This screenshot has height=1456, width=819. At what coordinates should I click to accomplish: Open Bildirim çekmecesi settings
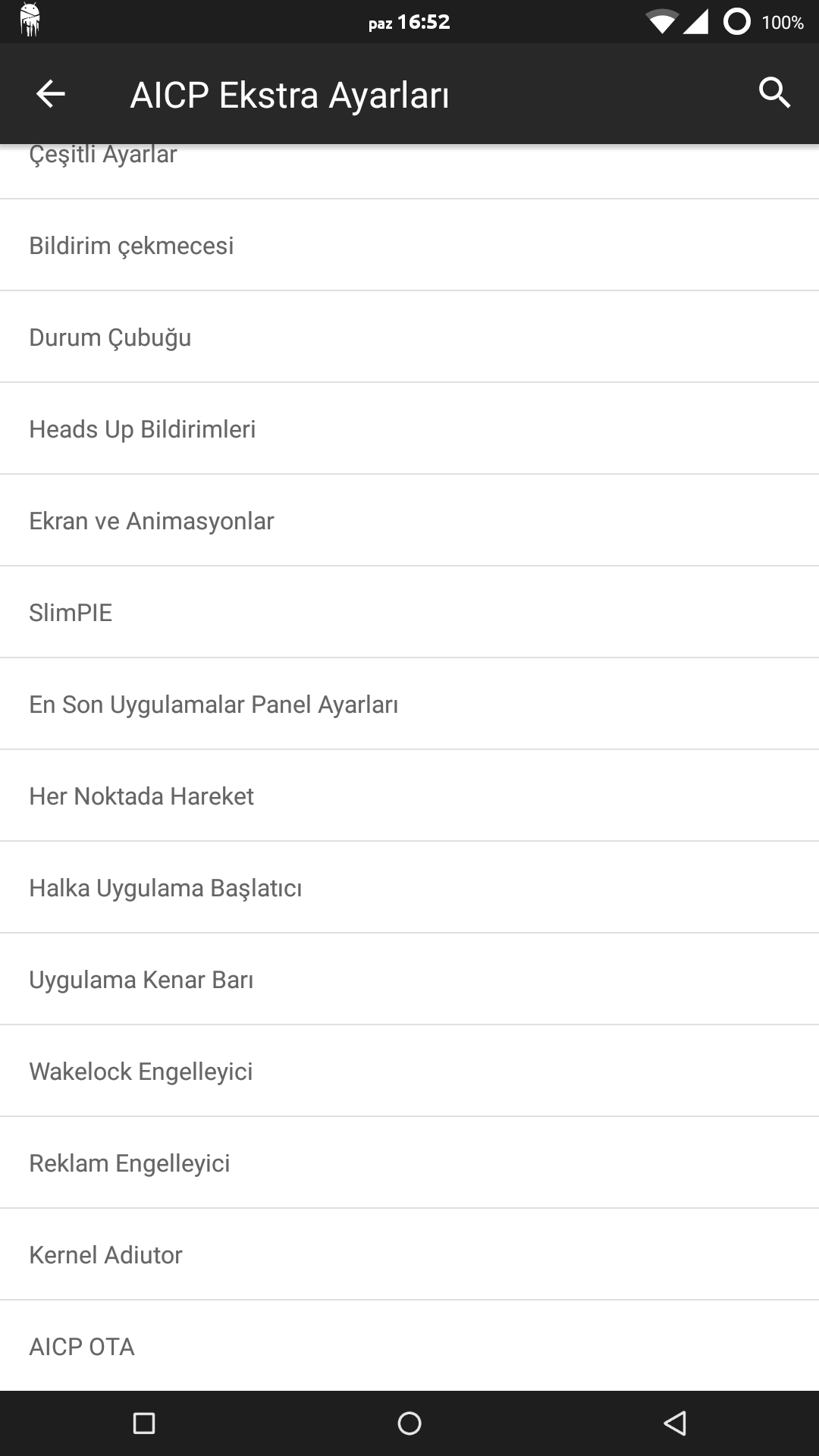click(x=409, y=245)
